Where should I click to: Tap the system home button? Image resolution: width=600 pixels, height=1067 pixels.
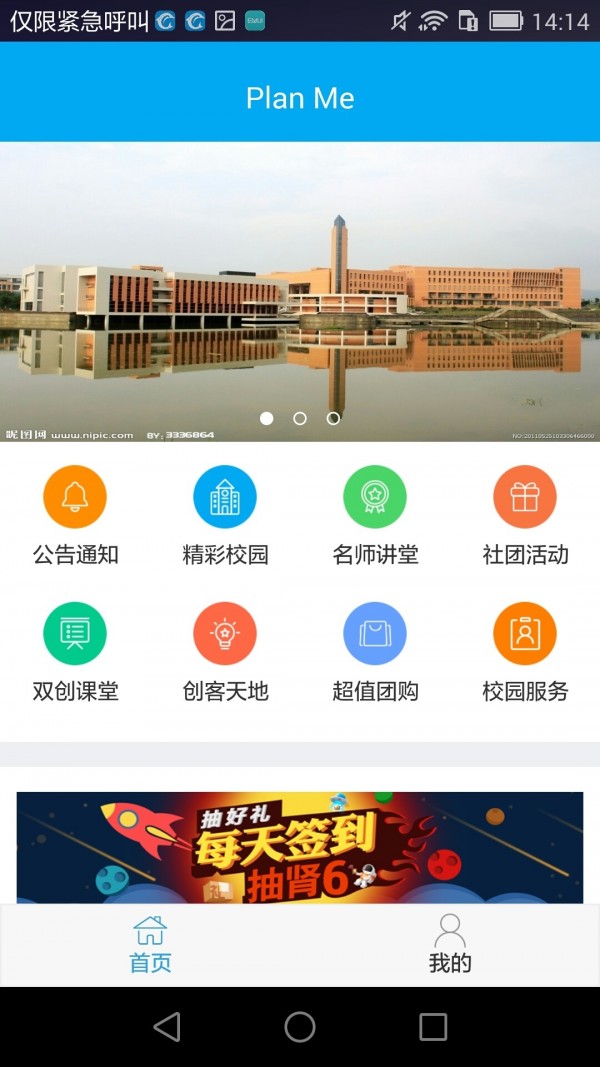click(x=300, y=1027)
